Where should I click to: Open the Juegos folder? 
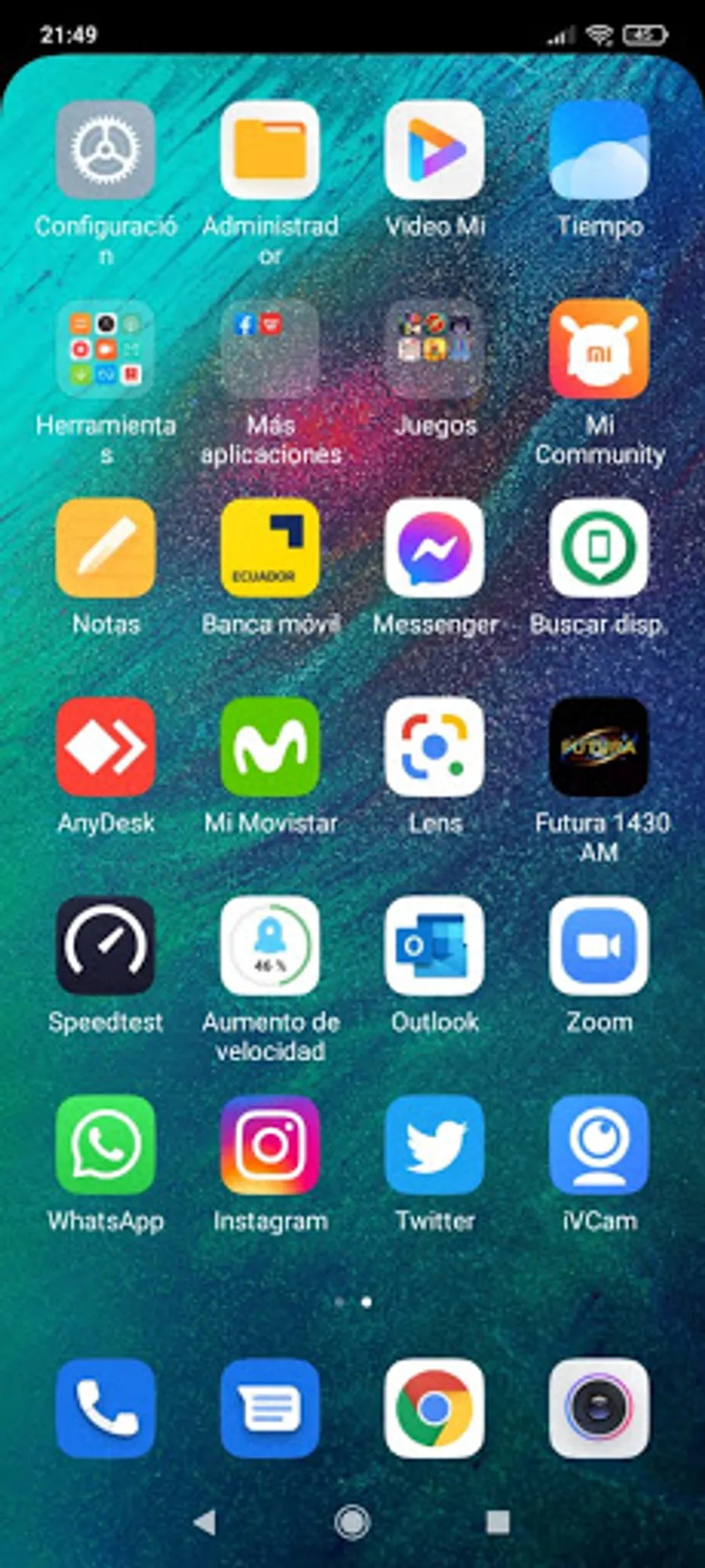(435, 349)
